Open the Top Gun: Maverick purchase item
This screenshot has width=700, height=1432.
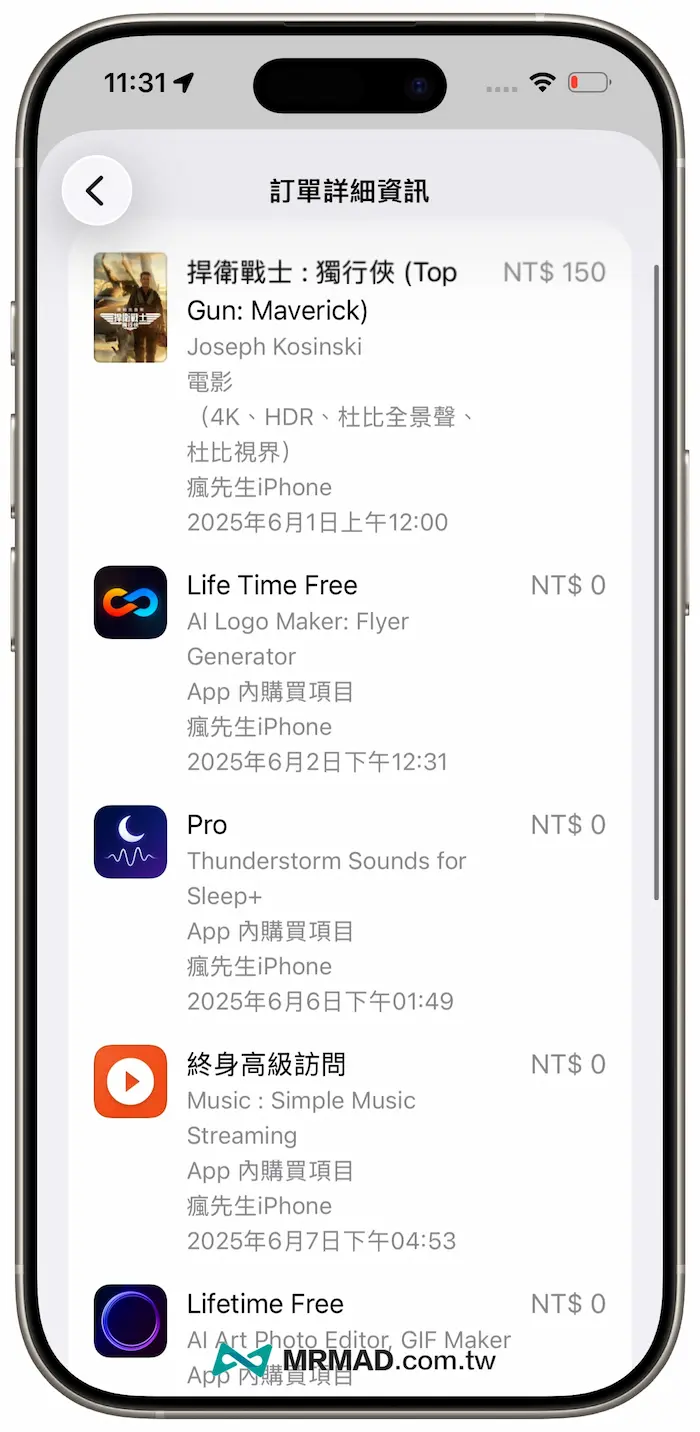tap(320, 291)
